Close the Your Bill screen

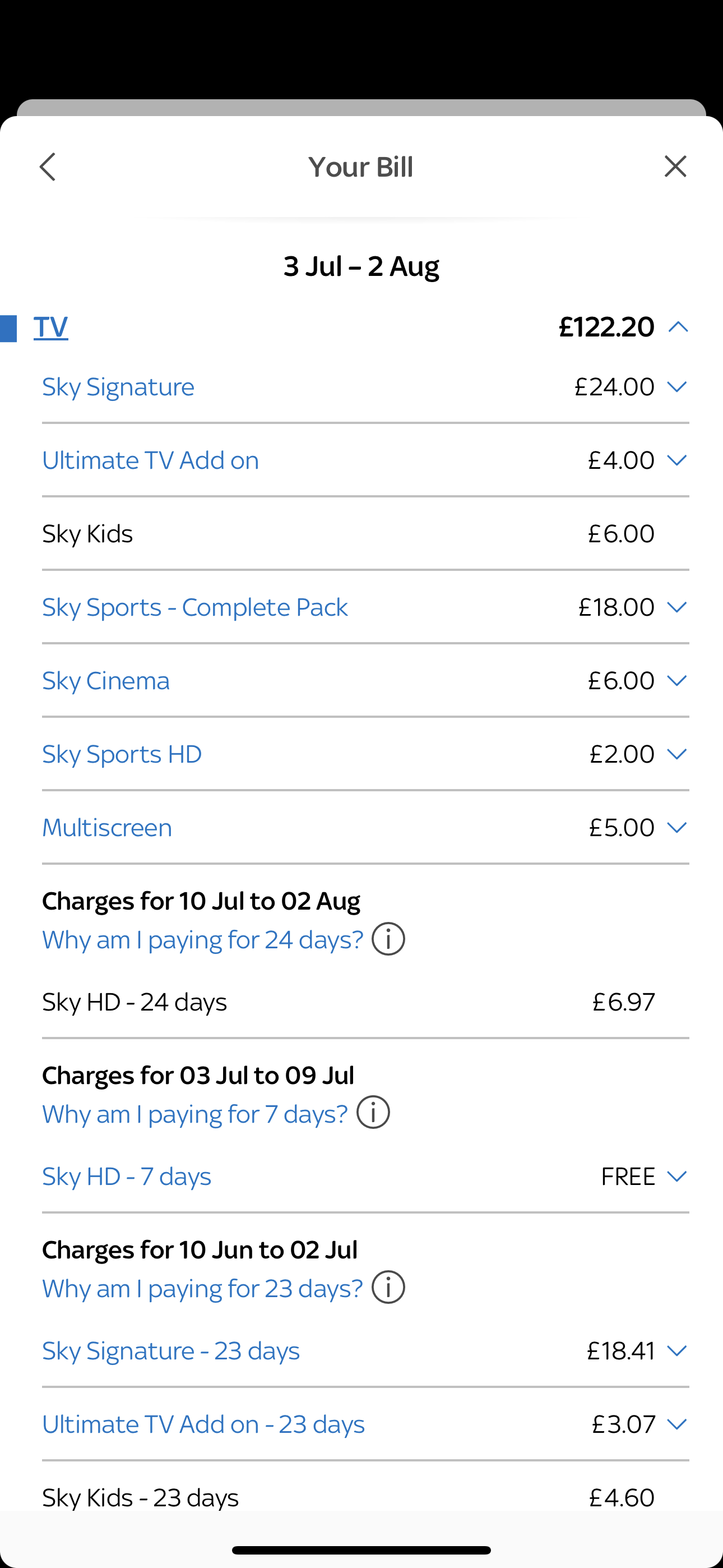click(675, 166)
